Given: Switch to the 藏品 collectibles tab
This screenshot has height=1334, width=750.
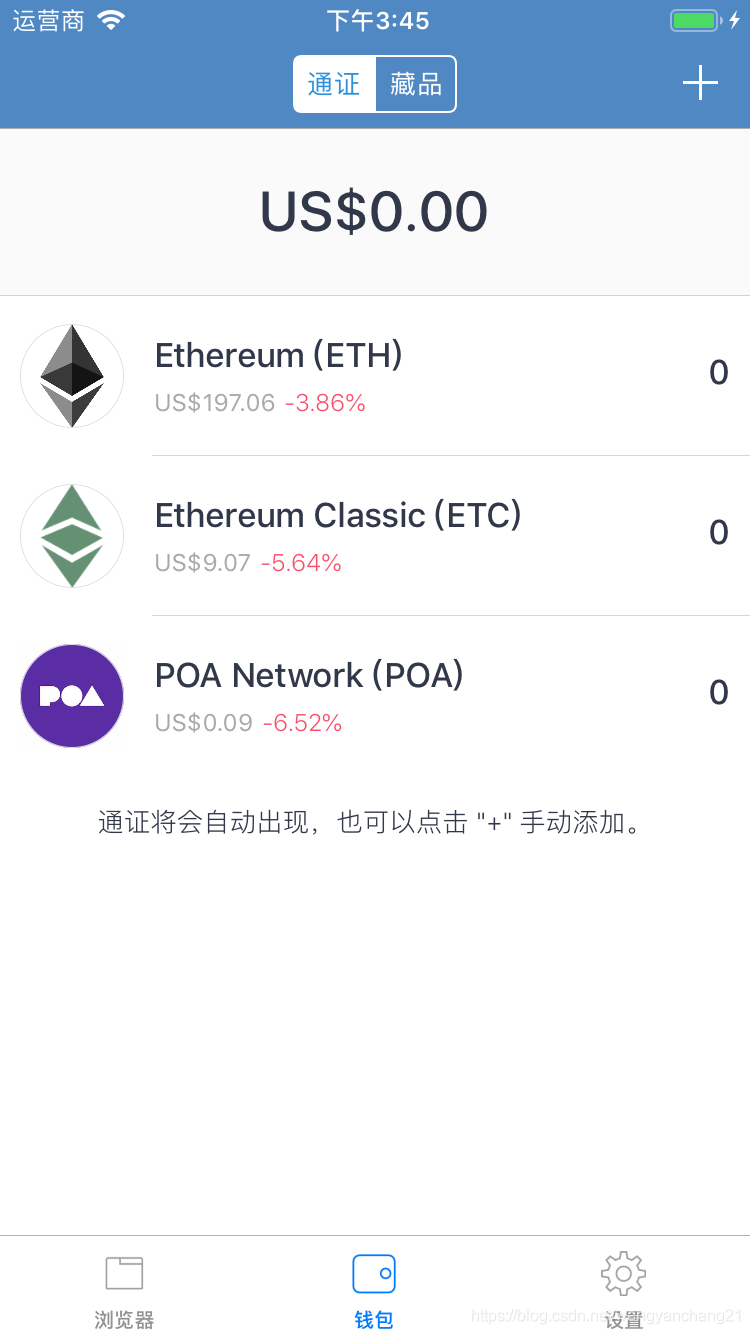Looking at the screenshot, I should pyautogui.click(x=414, y=84).
